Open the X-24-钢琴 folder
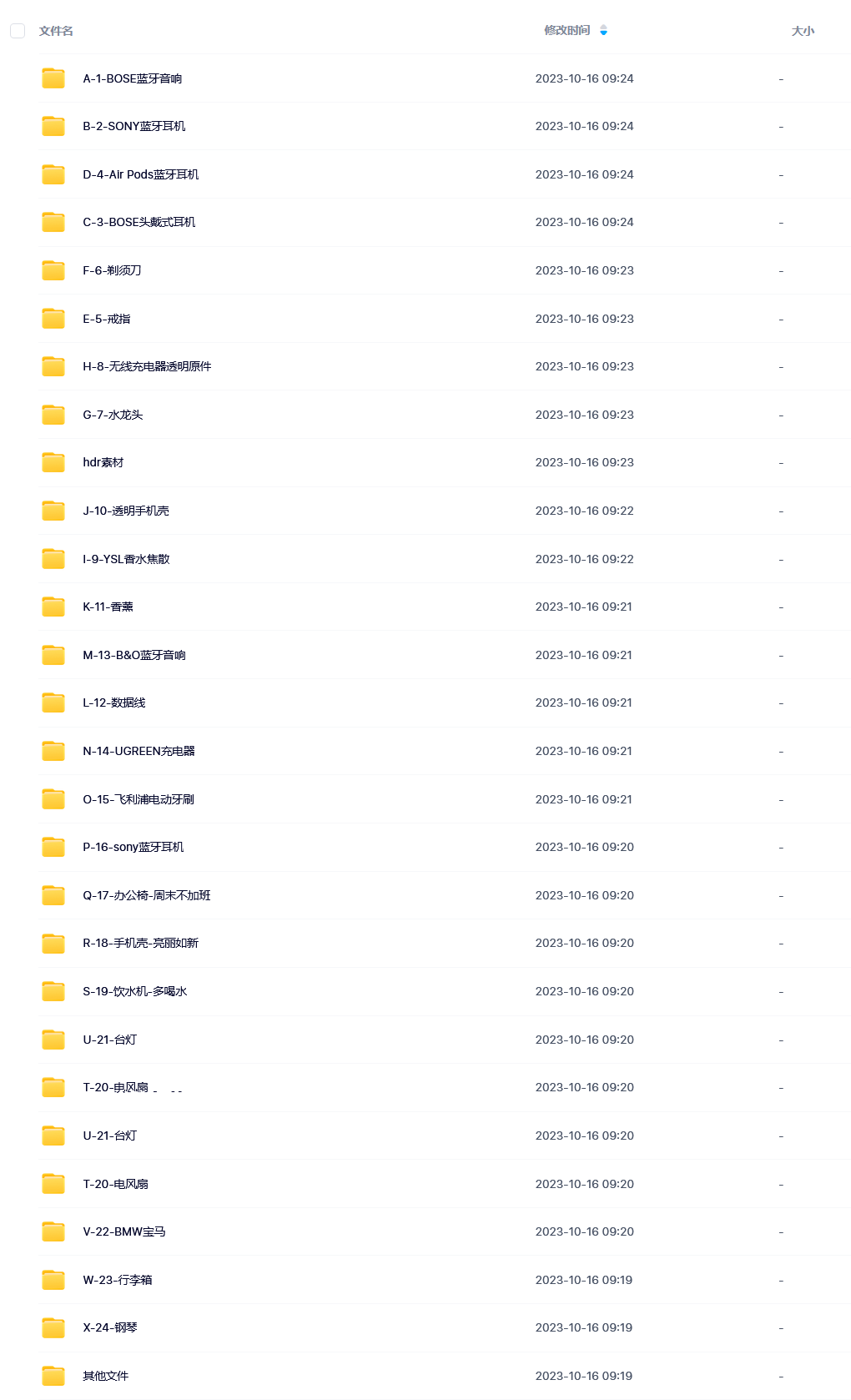The height and width of the screenshot is (1400, 851). pos(110,1327)
